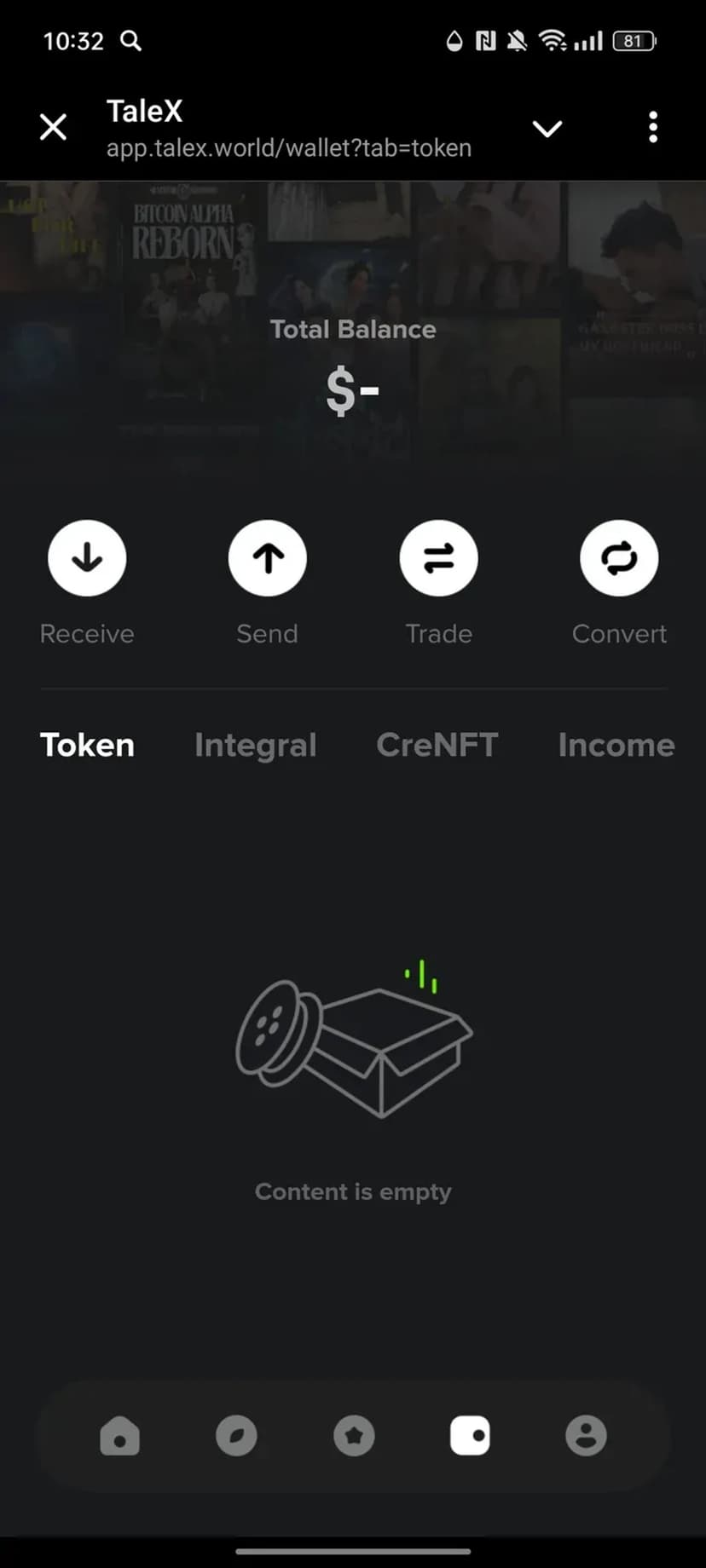This screenshot has height=1568, width=706.
Task: Switch to the Integral tab
Action: click(255, 745)
